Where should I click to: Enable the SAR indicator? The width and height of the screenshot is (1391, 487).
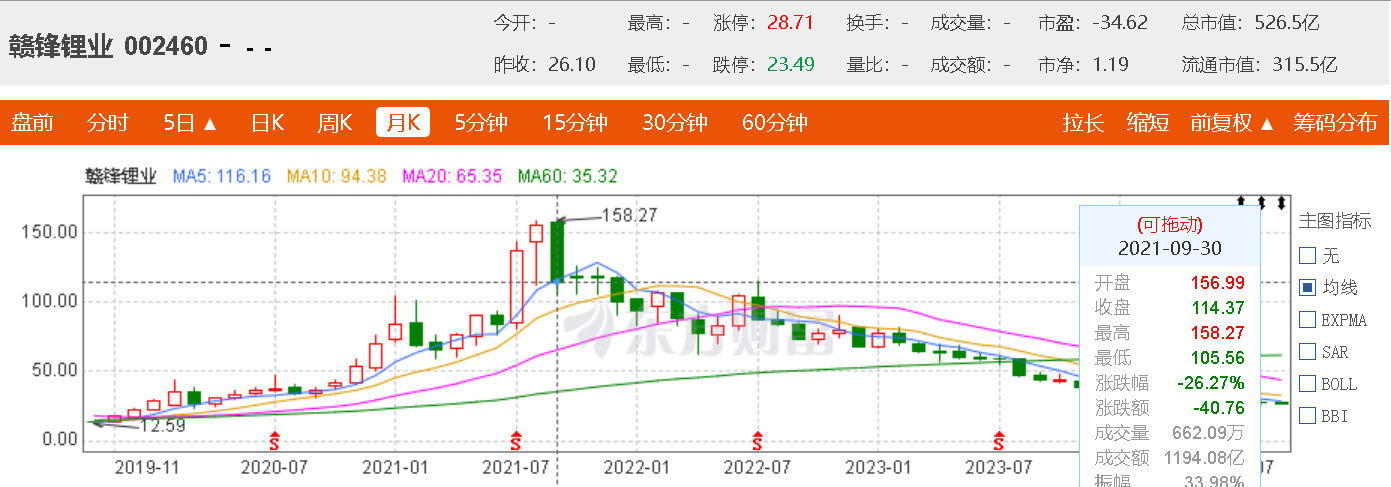[x=1307, y=352]
